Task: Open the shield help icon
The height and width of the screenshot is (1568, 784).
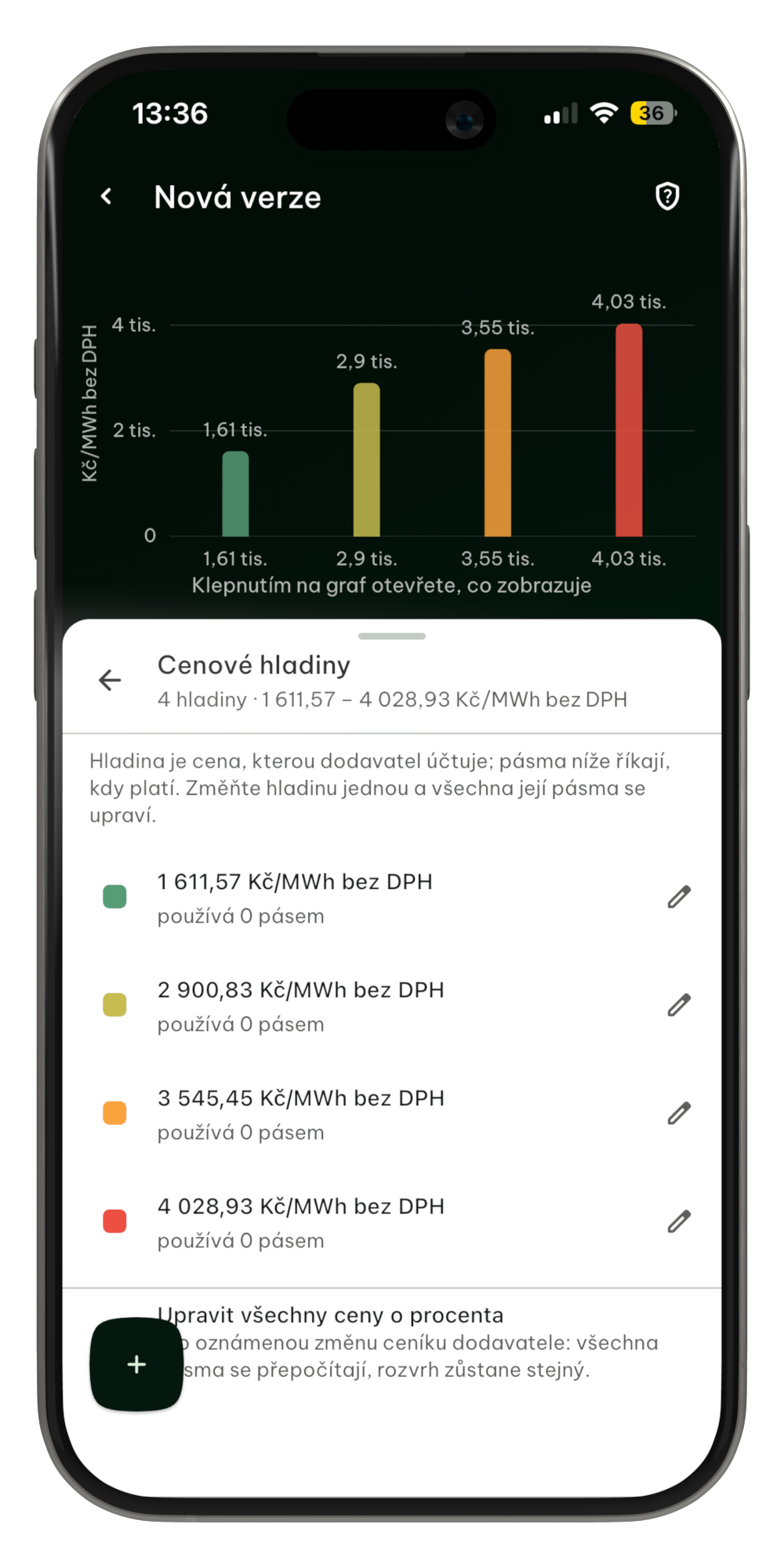Action: (x=667, y=196)
